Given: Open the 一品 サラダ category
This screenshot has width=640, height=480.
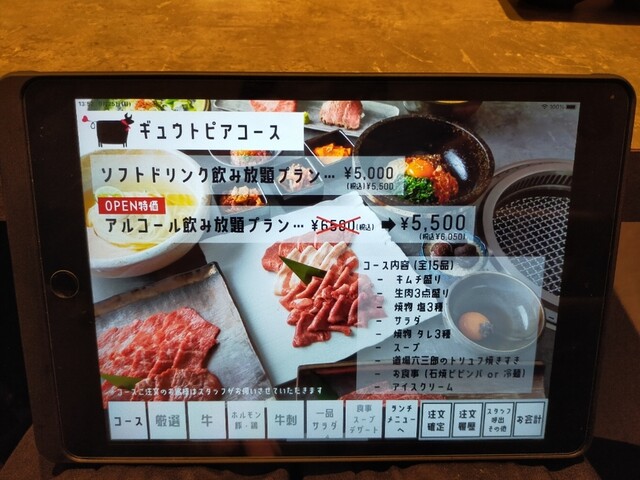Looking at the screenshot, I should [x=324, y=419].
